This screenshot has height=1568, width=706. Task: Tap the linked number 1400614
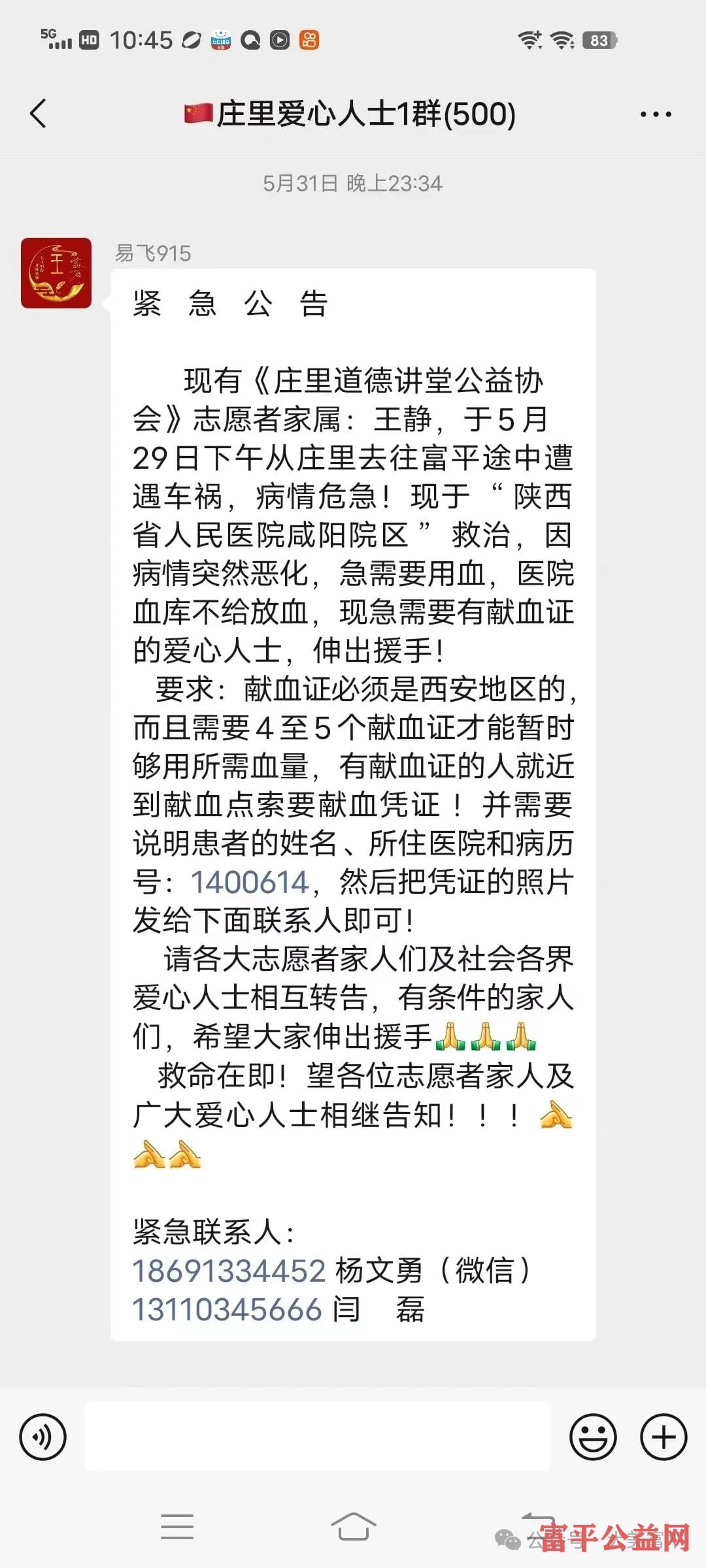click(x=249, y=883)
